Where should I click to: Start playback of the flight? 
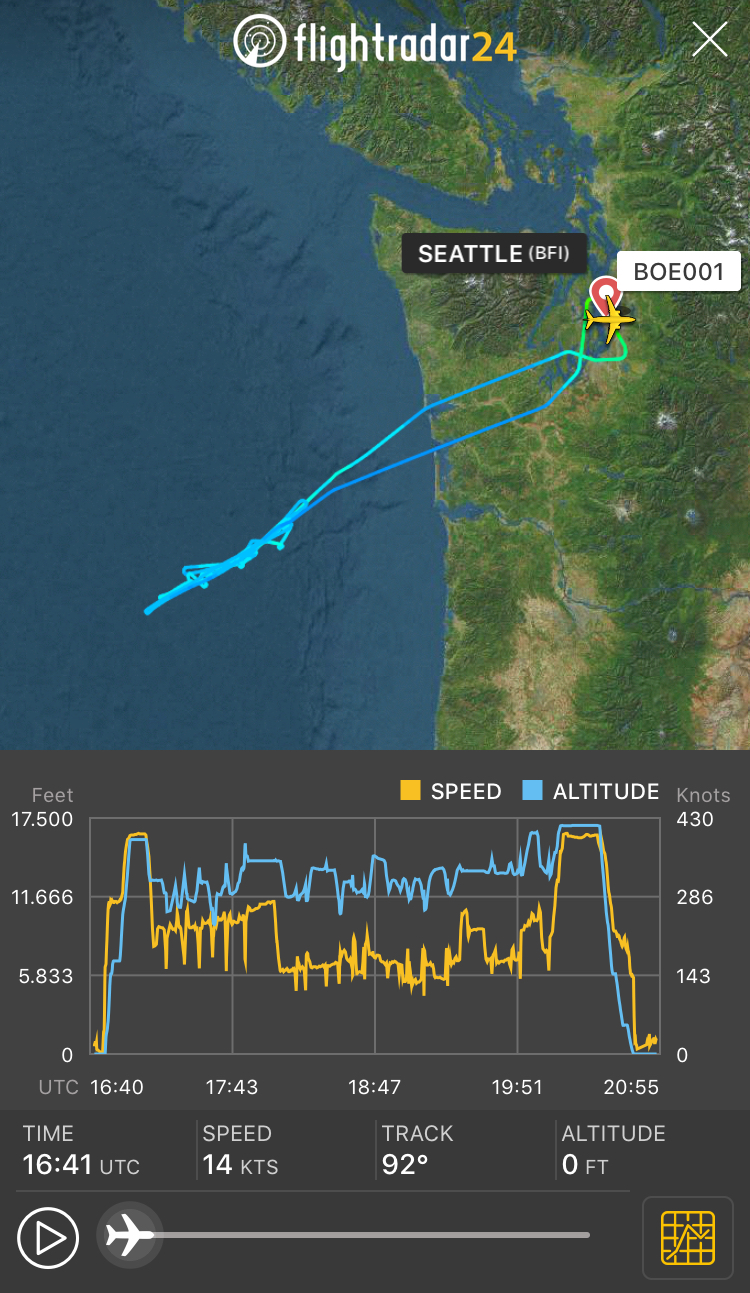point(47,1237)
